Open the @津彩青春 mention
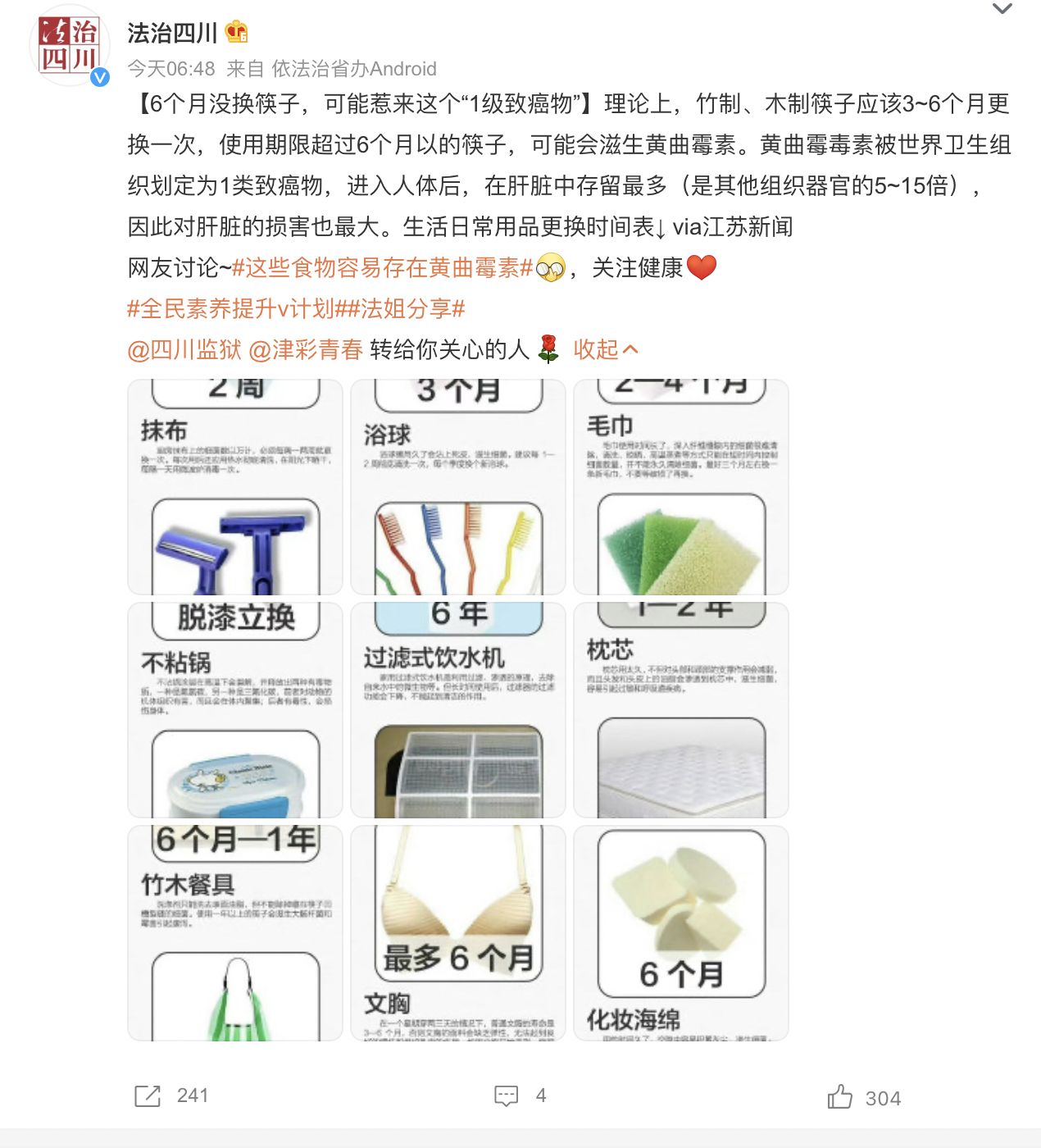This screenshot has height=1148, width=1041. [306, 350]
